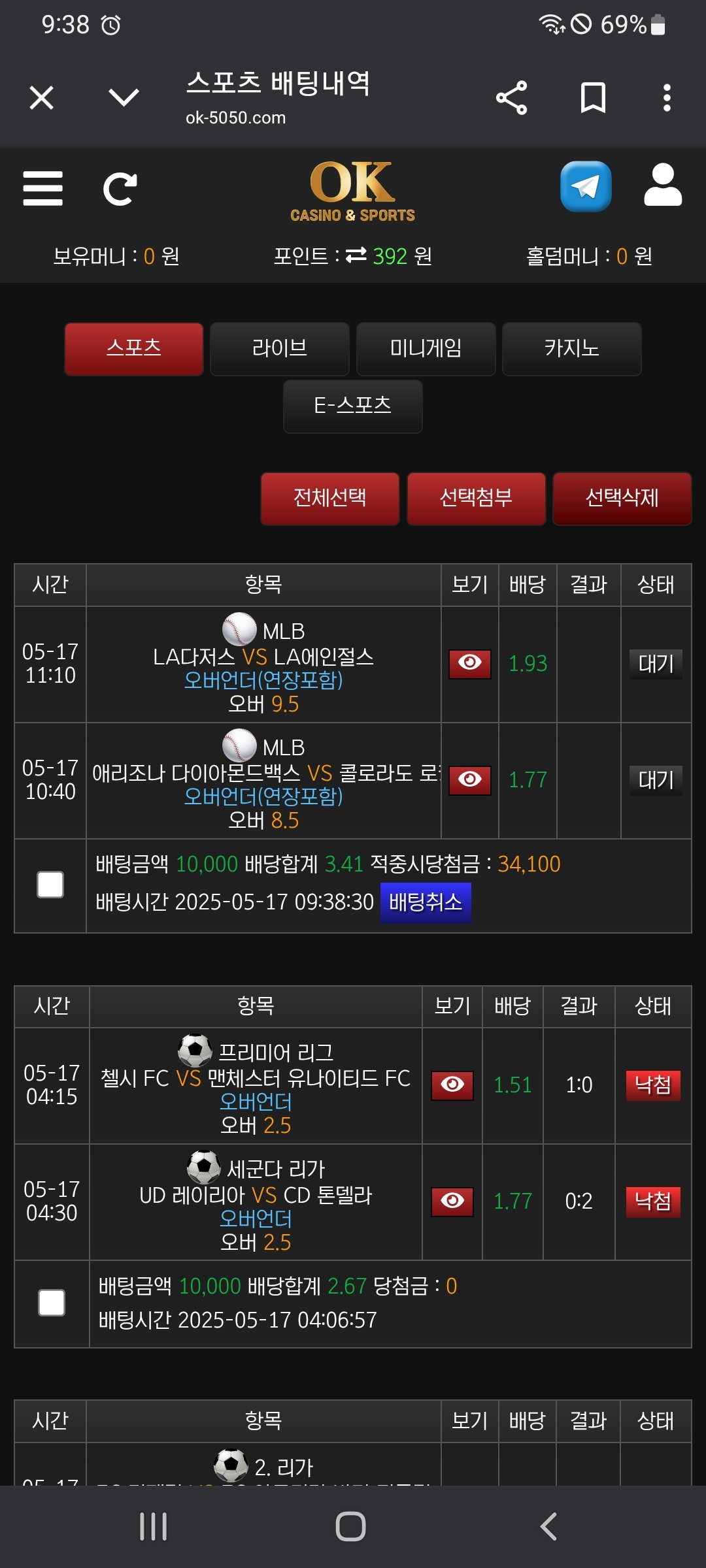Tap the 선택삭제 button
706x1568 pixels.
pyautogui.click(x=622, y=498)
